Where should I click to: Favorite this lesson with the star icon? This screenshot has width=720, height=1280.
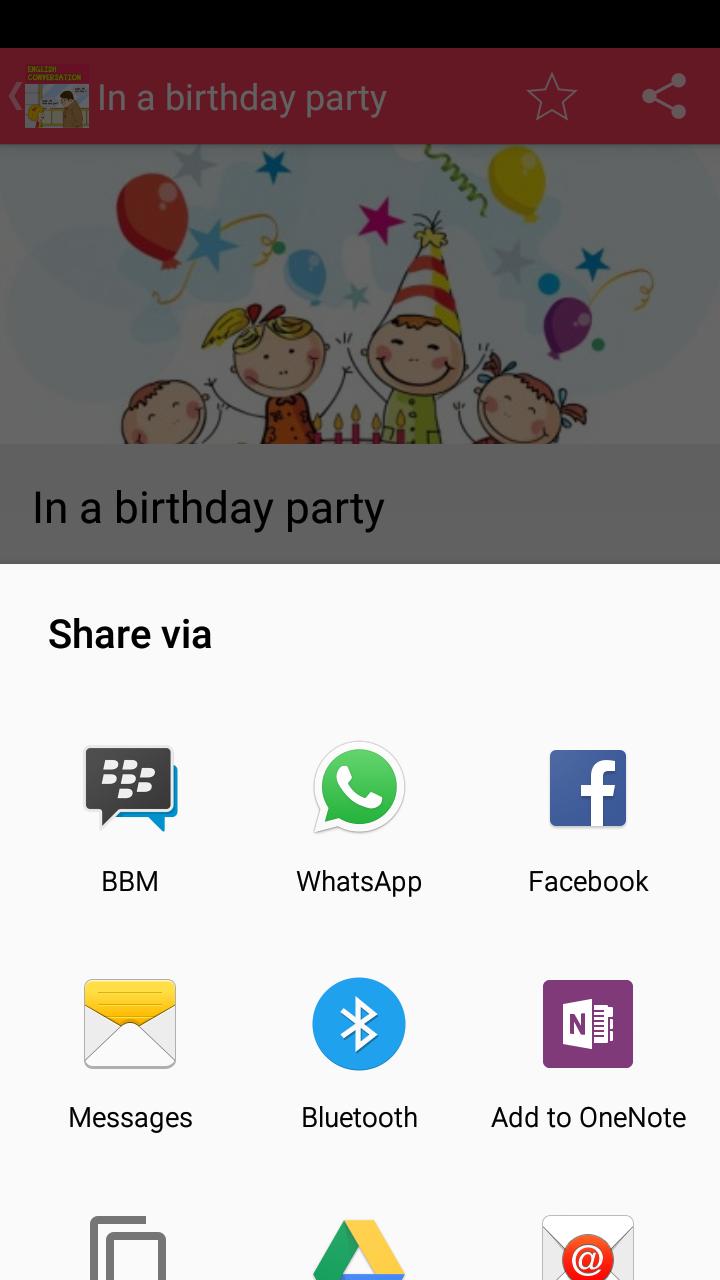pyautogui.click(x=551, y=97)
